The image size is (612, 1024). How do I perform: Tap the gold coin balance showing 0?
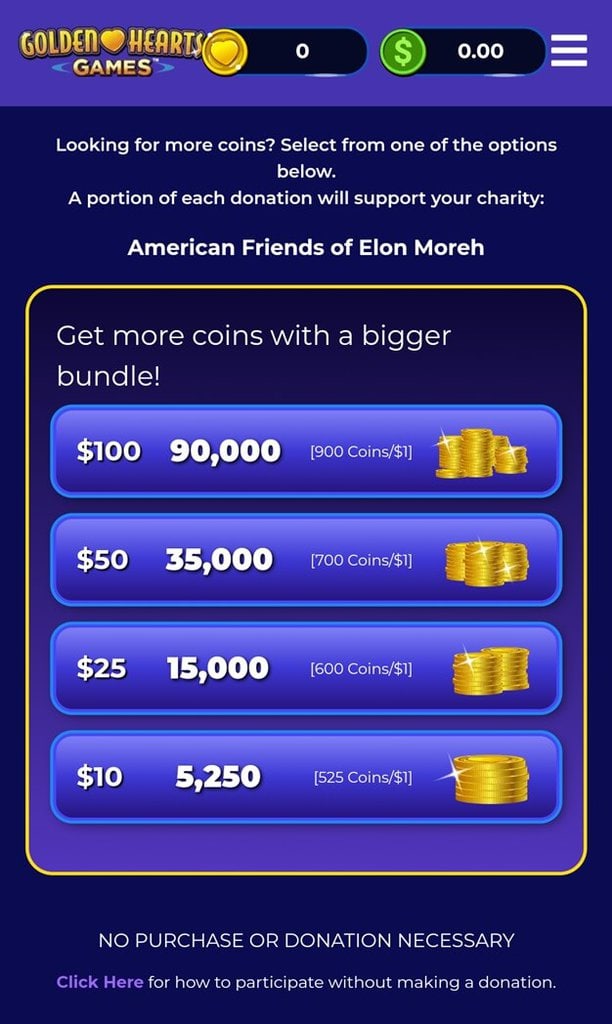click(285, 51)
